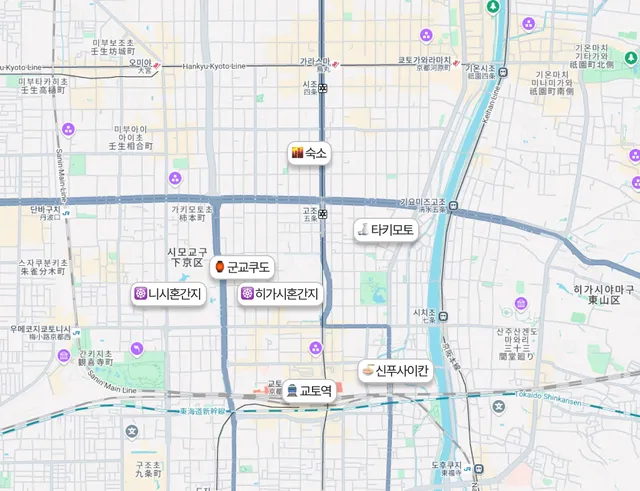This screenshot has width=640, height=491.
Task: Tap the 교토역 station marker
Action: 308,390
